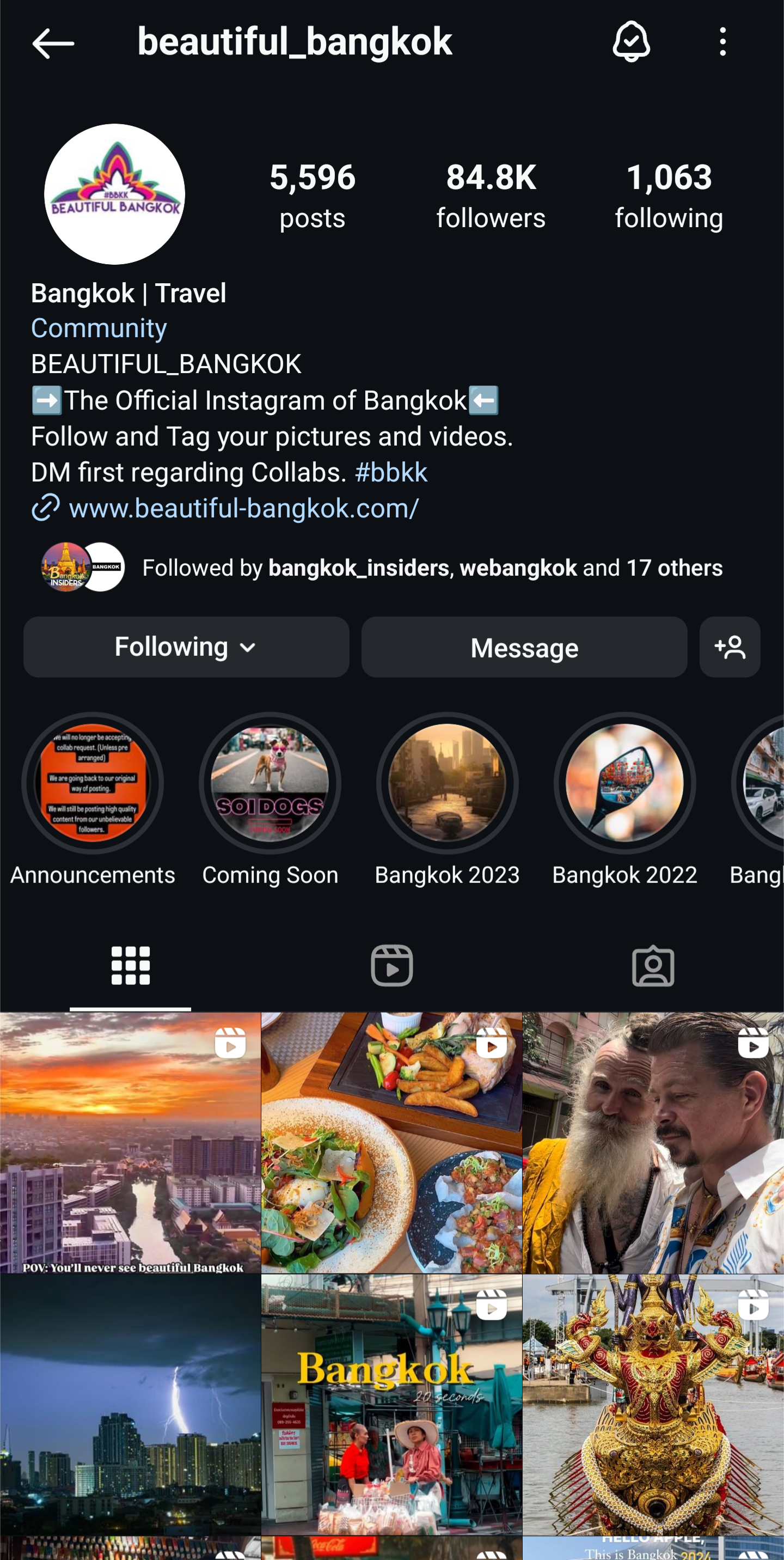784x1560 pixels.
Task: Open the www.beautiful-bangkok.com website link
Action: pyautogui.click(x=243, y=508)
